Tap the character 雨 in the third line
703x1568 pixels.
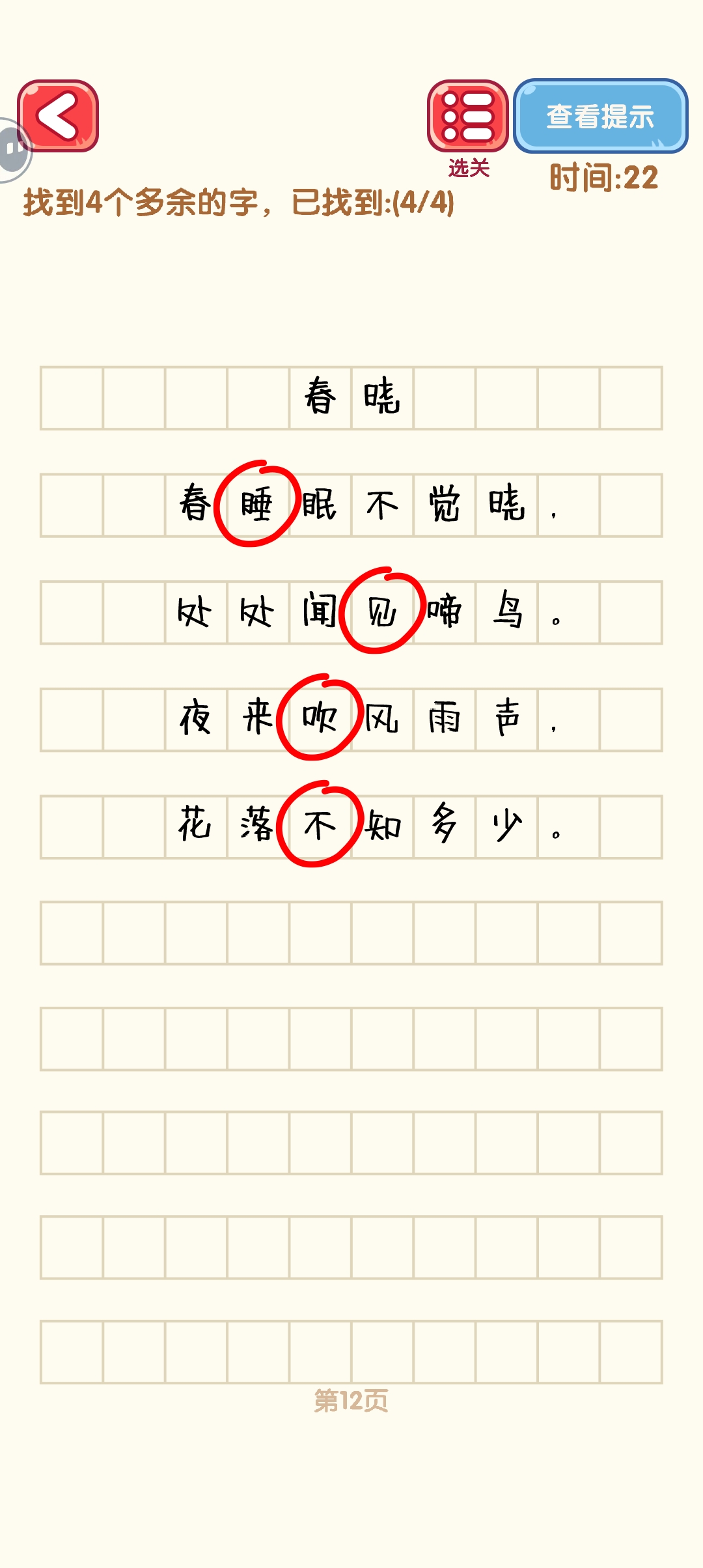445,719
